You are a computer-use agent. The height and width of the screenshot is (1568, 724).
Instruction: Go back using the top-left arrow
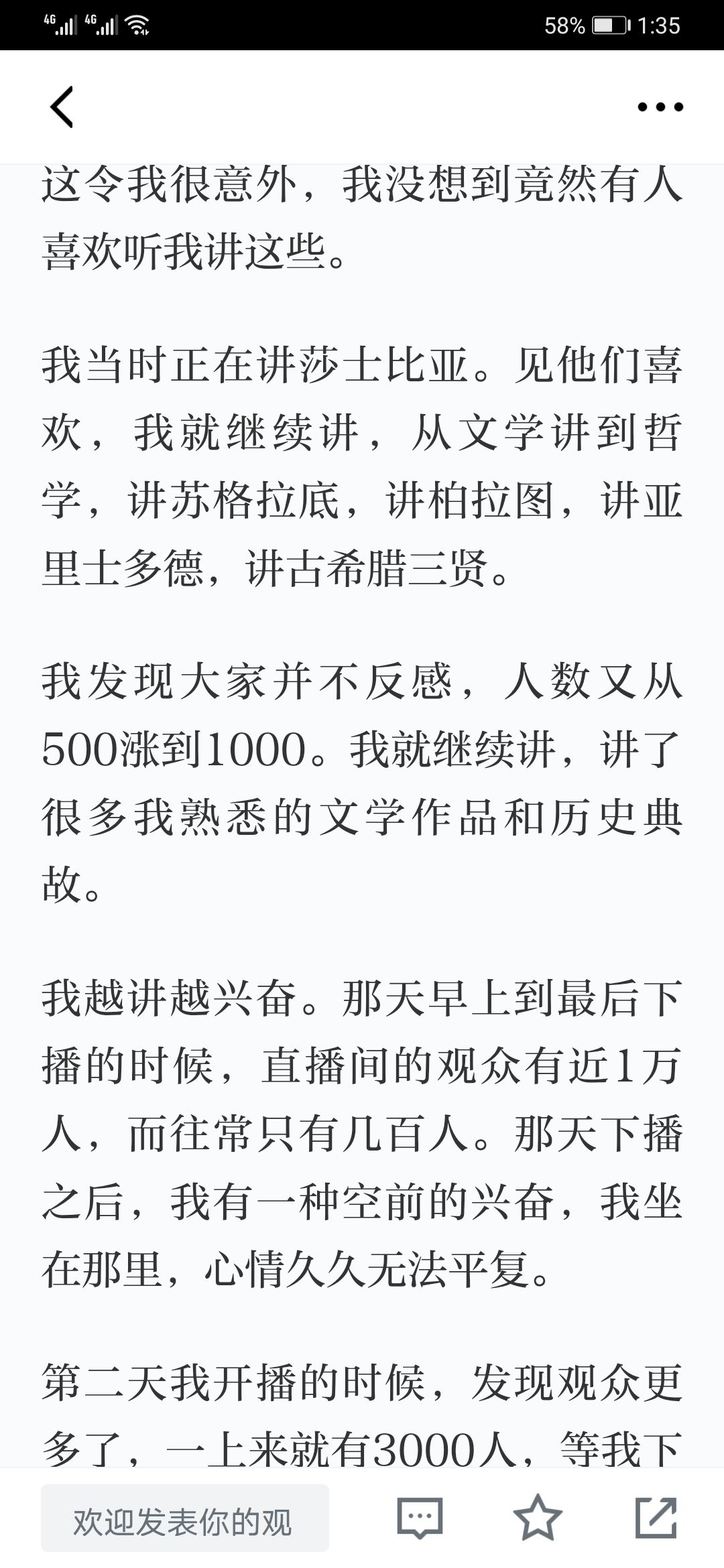[62, 107]
